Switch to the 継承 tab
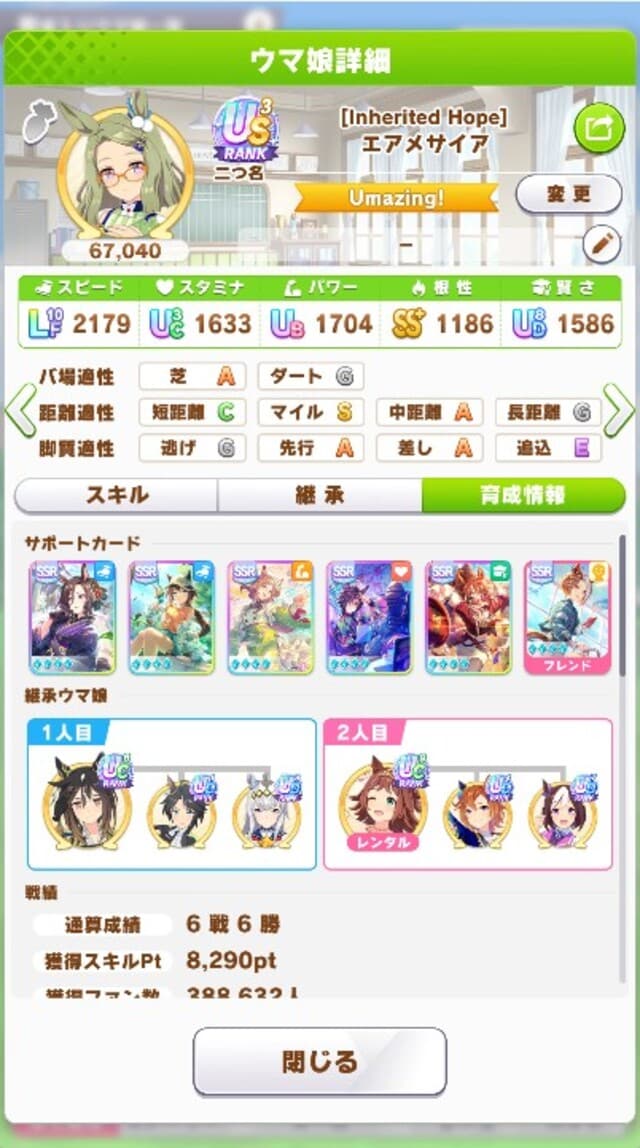The width and height of the screenshot is (640, 1148). 319,495
